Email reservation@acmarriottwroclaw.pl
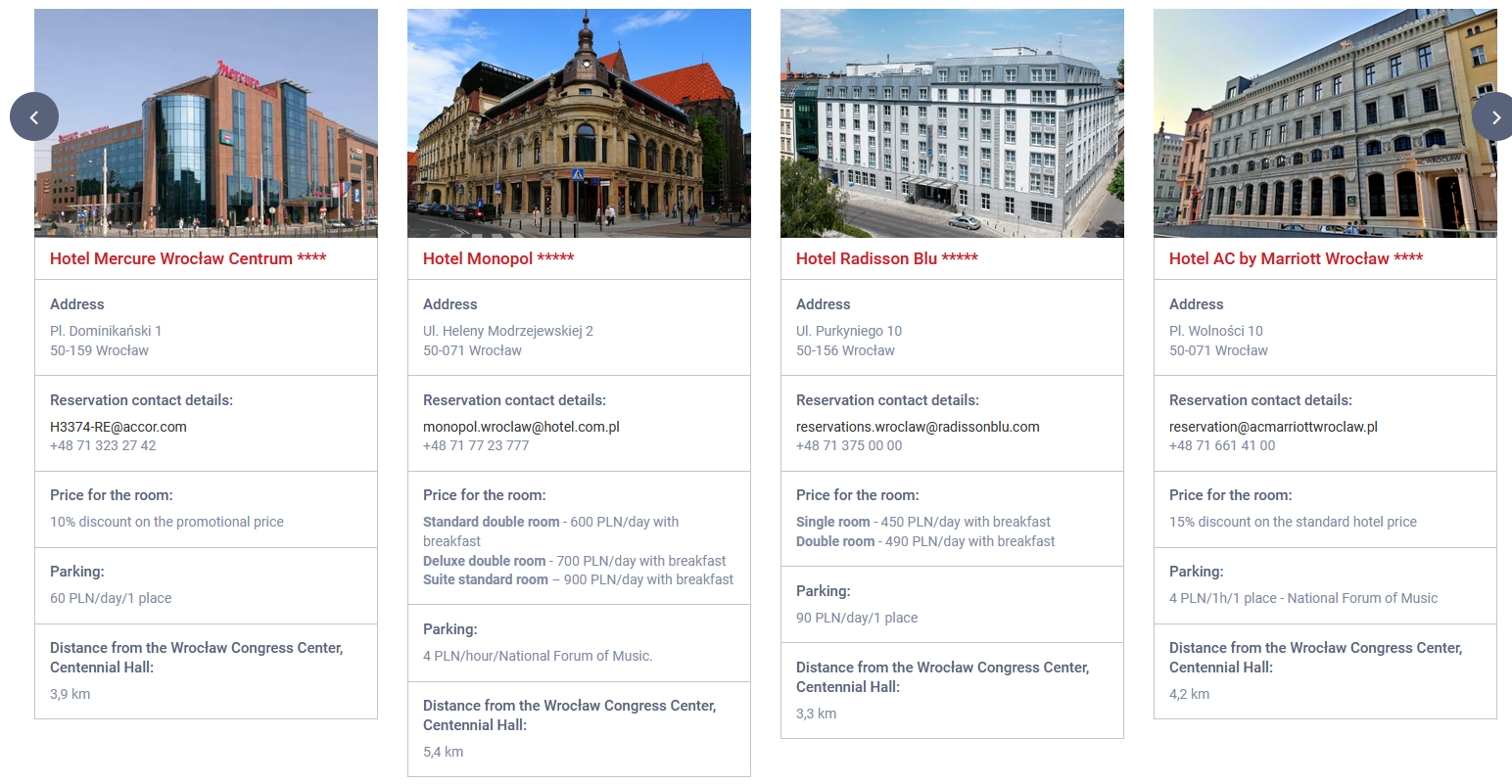 point(1273,427)
